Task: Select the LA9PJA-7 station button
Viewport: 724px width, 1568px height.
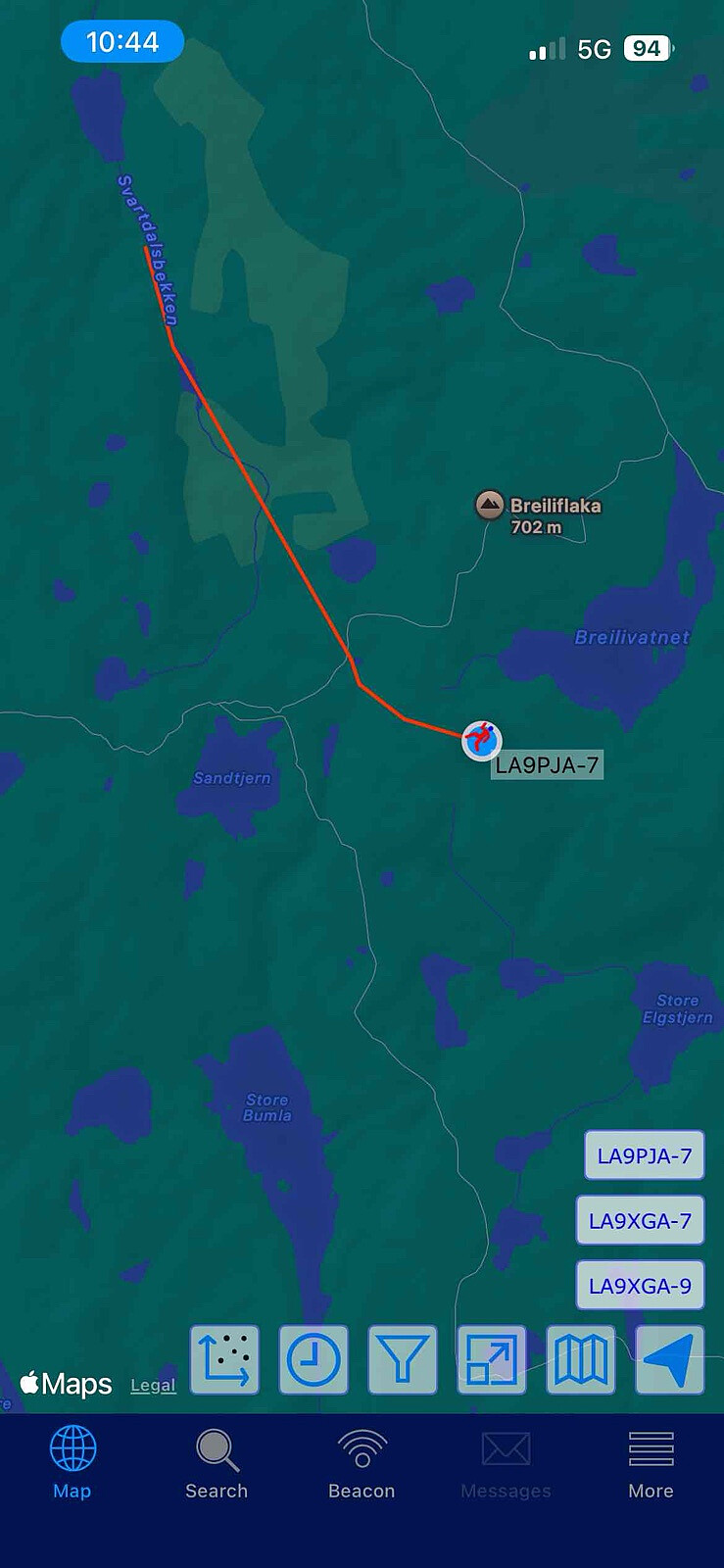Action: click(x=644, y=1156)
